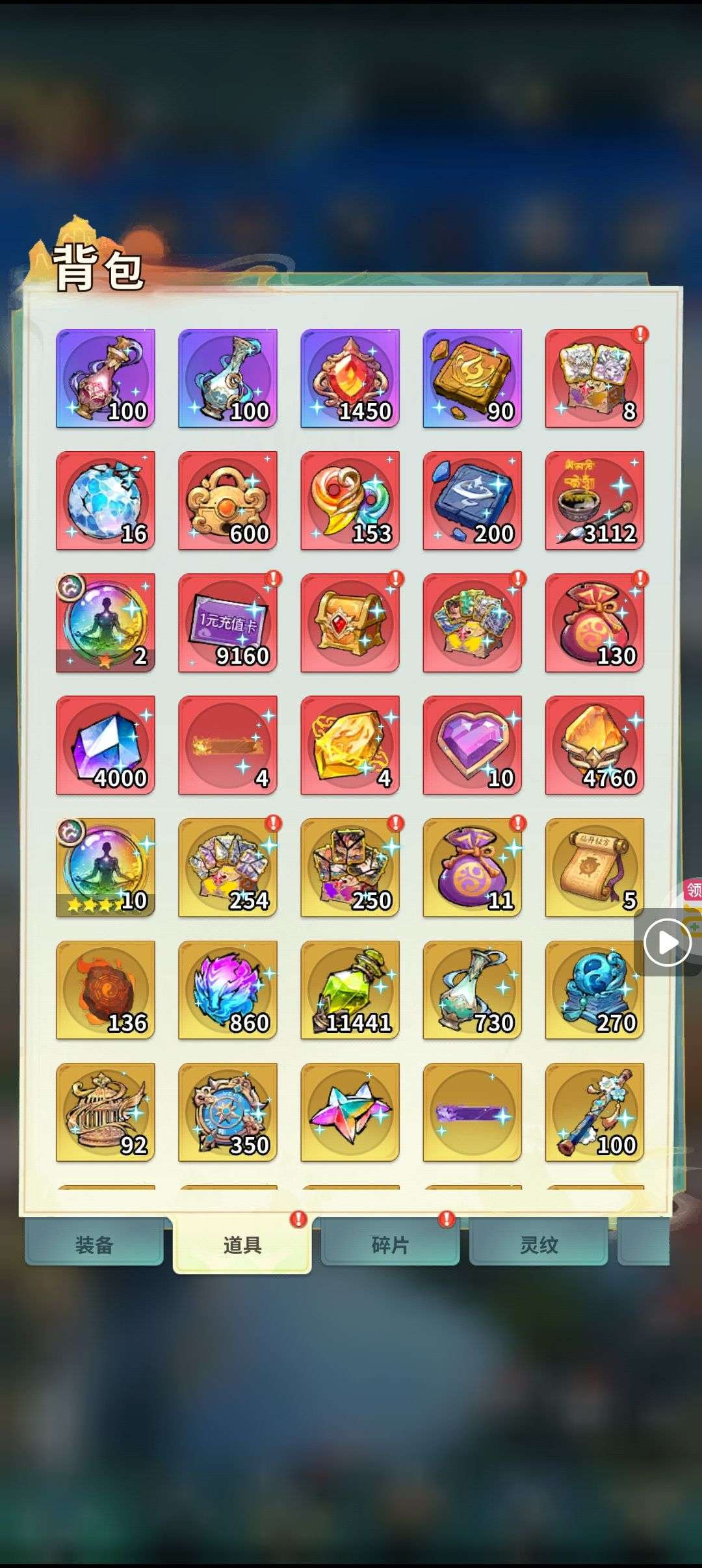The image size is (702, 1568).
Task: Select the red flame gem with 1450
Action: coord(350,378)
